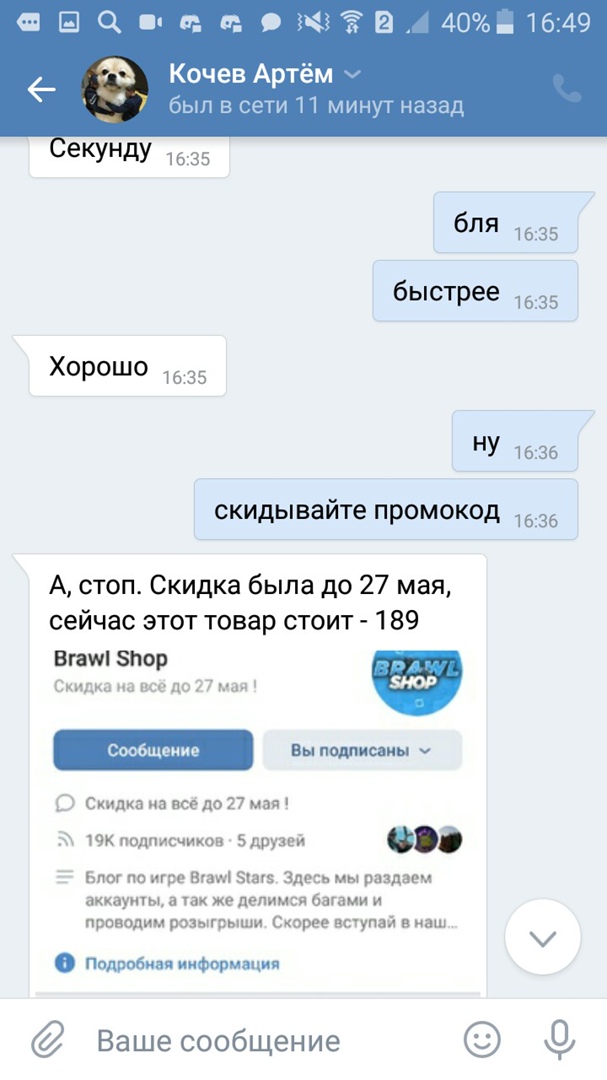Viewport: 607px width, 1080px height.
Task: Open the emoji picker
Action: click(483, 1040)
